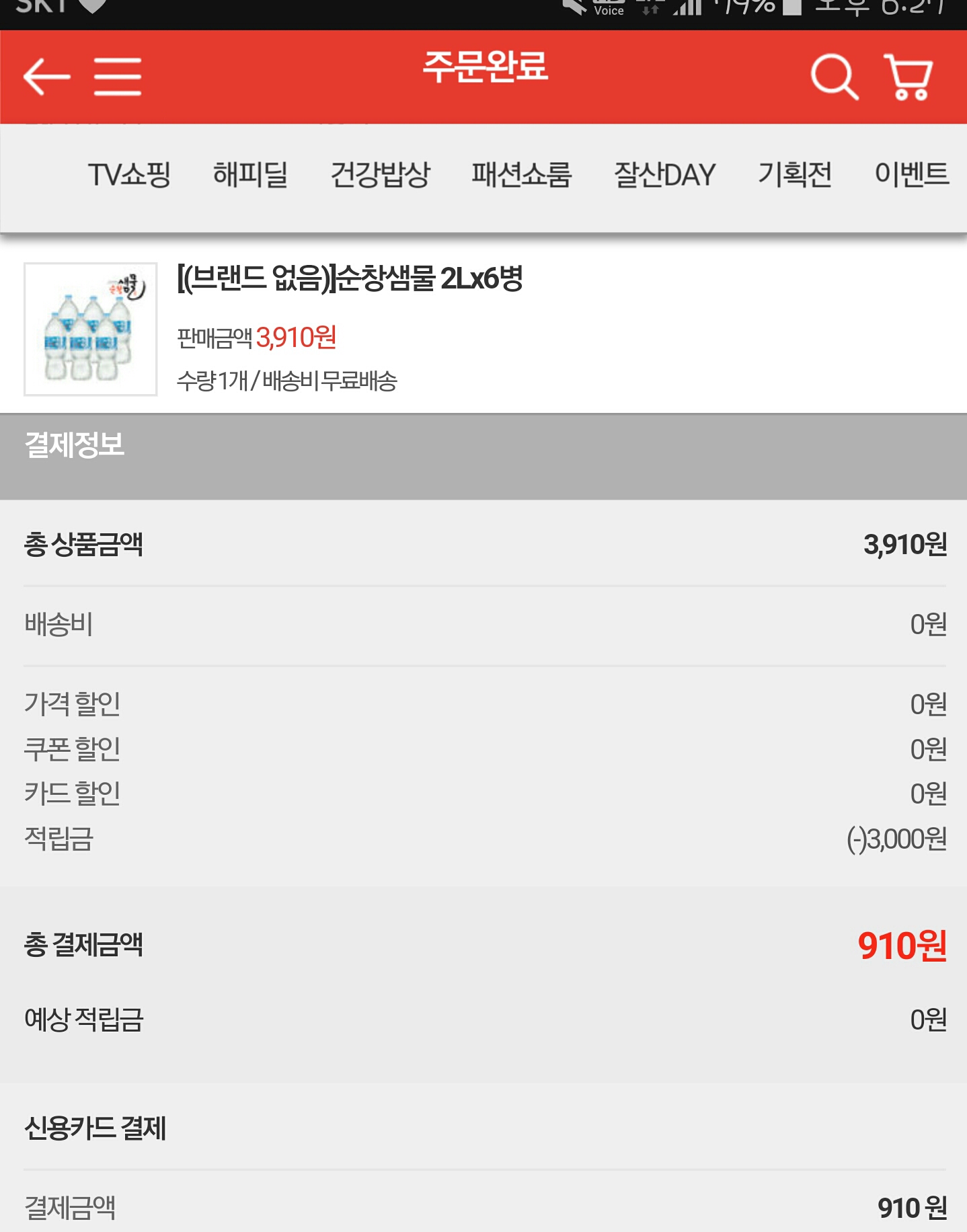This screenshot has height=1232, width=967.
Task: Select the 건강밥상 tab
Action: [x=380, y=175]
